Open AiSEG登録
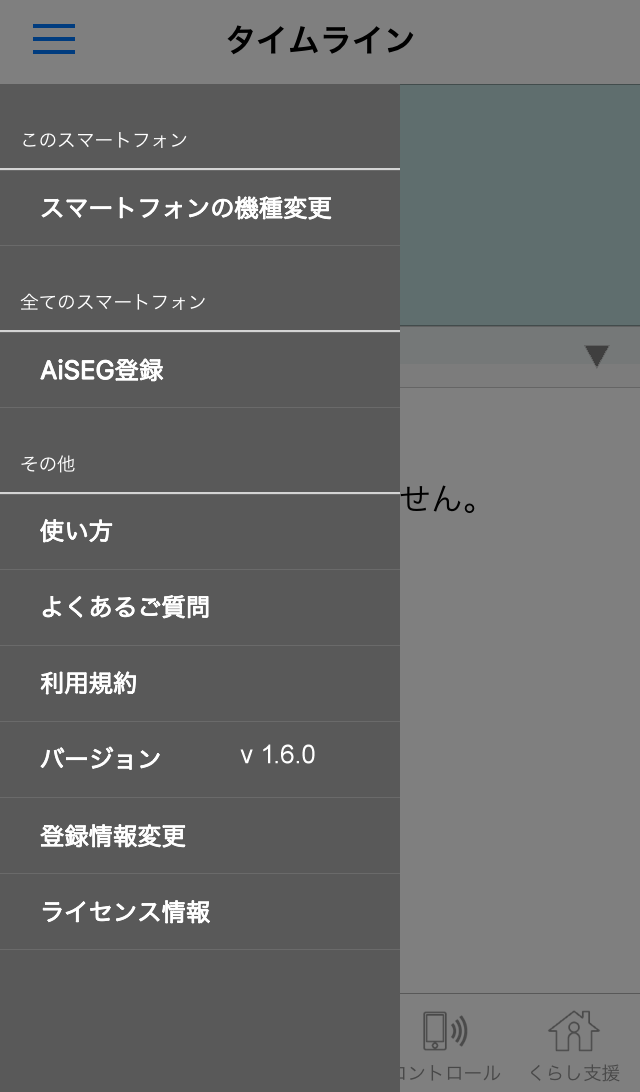 tap(102, 370)
